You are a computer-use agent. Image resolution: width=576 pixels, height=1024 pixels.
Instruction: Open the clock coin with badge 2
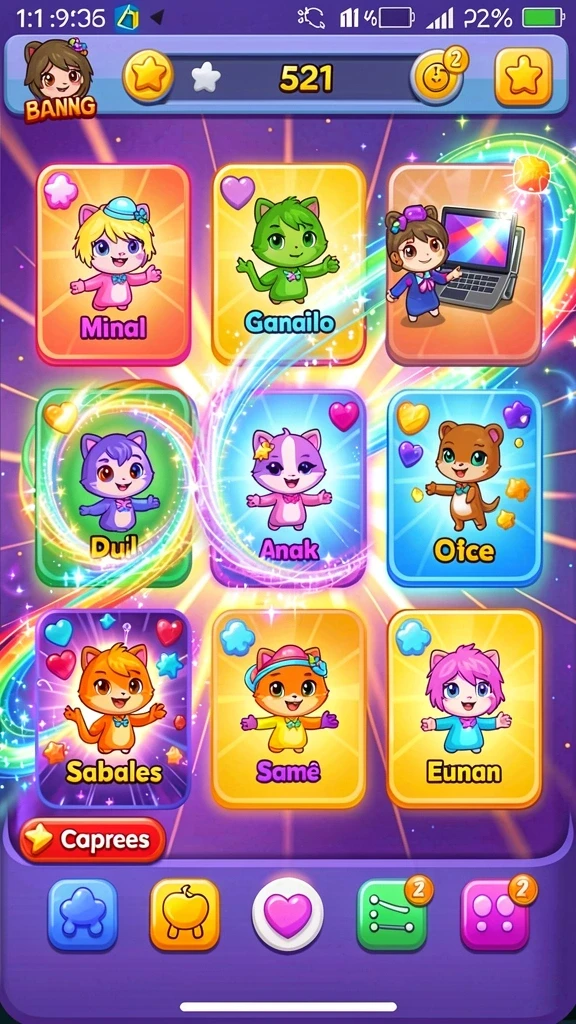(x=438, y=76)
